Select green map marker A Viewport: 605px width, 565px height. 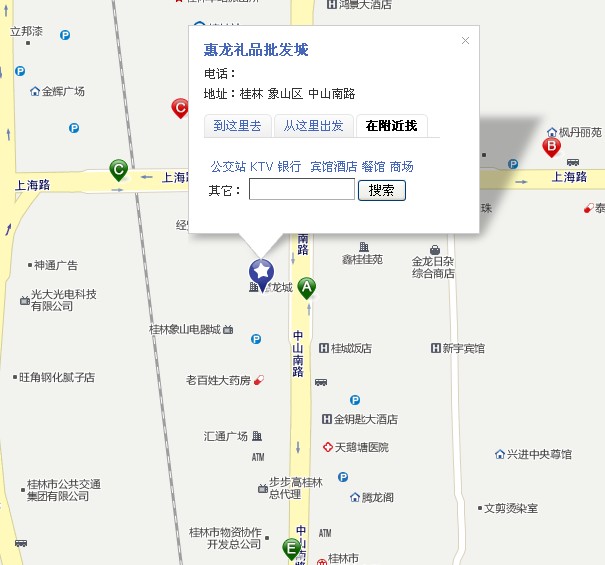[x=307, y=287]
